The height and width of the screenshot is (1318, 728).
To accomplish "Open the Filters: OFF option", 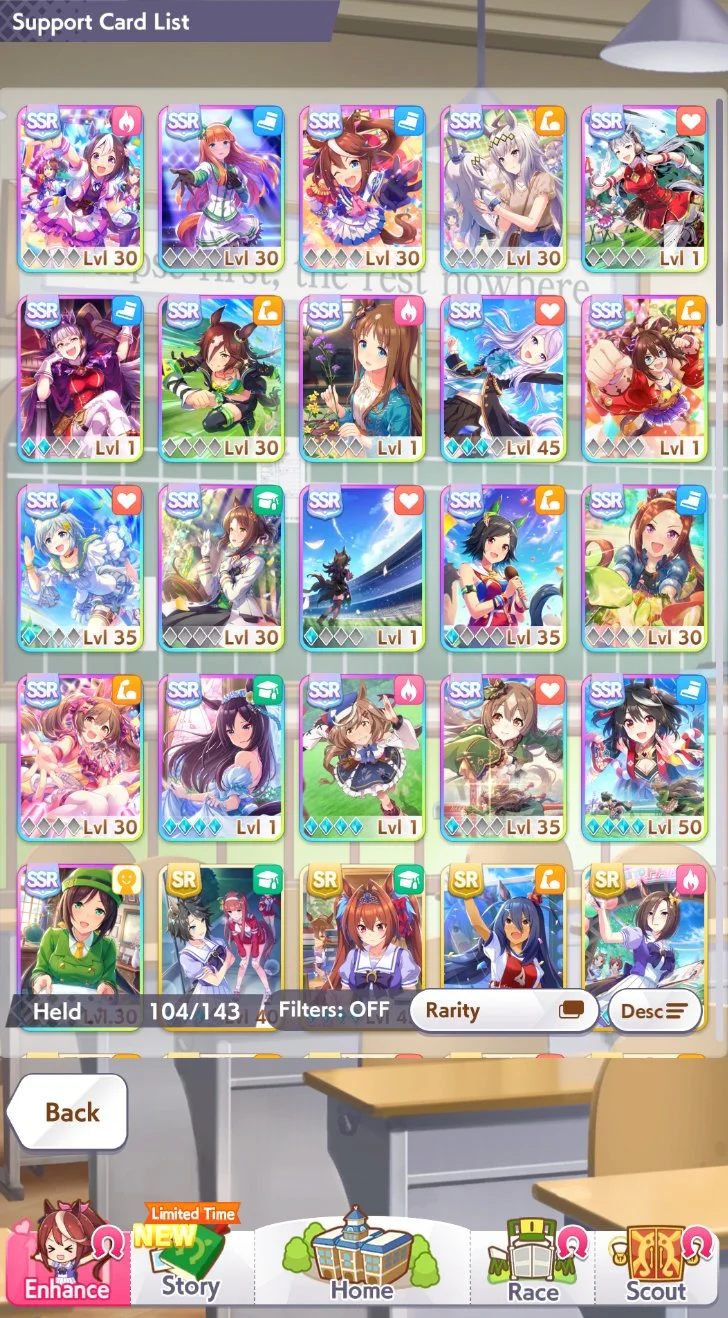I will [x=334, y=1009].
